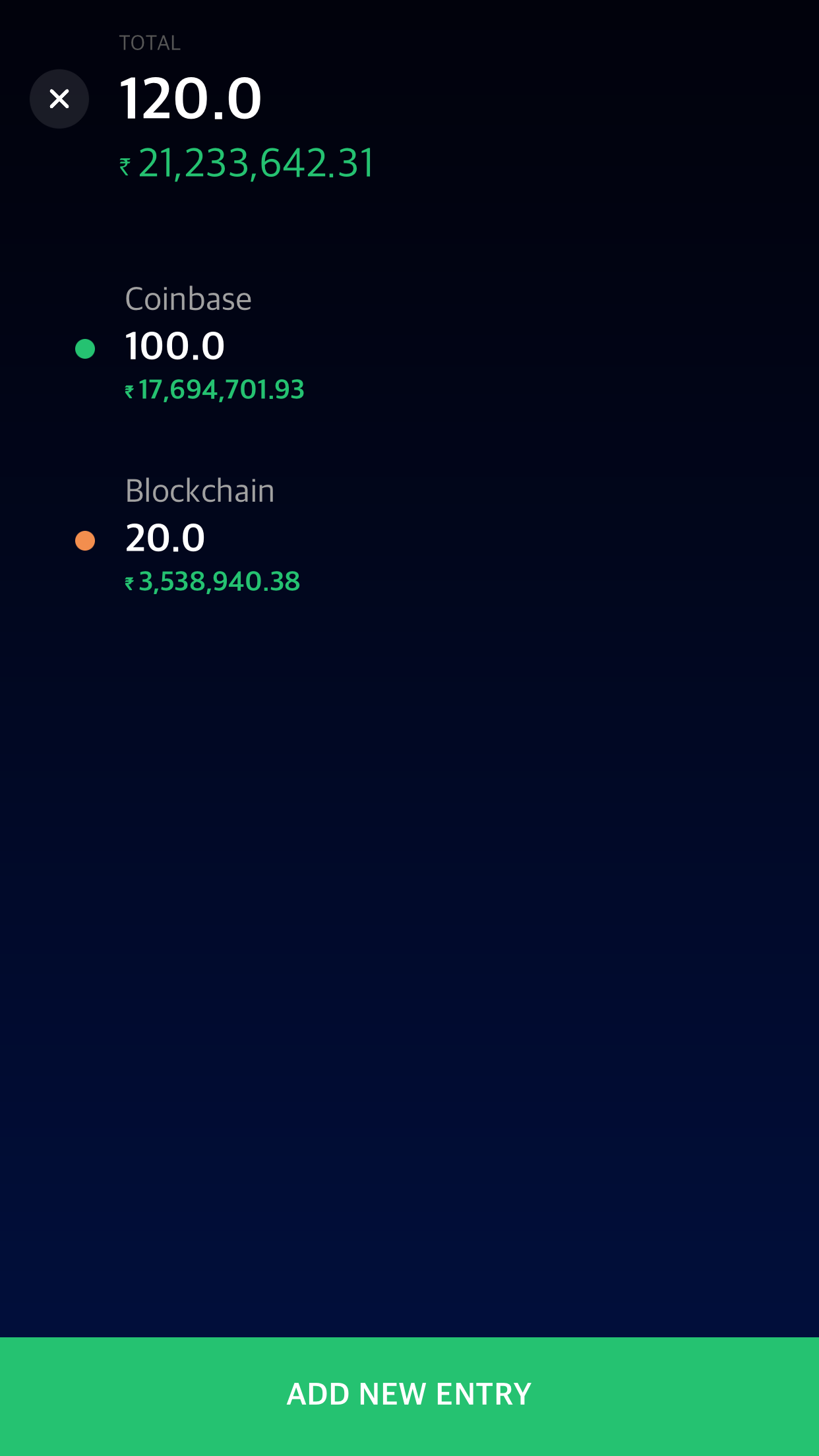This screenshot has width=819, height=1456.
Task: Open the Blockchain entry
Action: (409, 535)
